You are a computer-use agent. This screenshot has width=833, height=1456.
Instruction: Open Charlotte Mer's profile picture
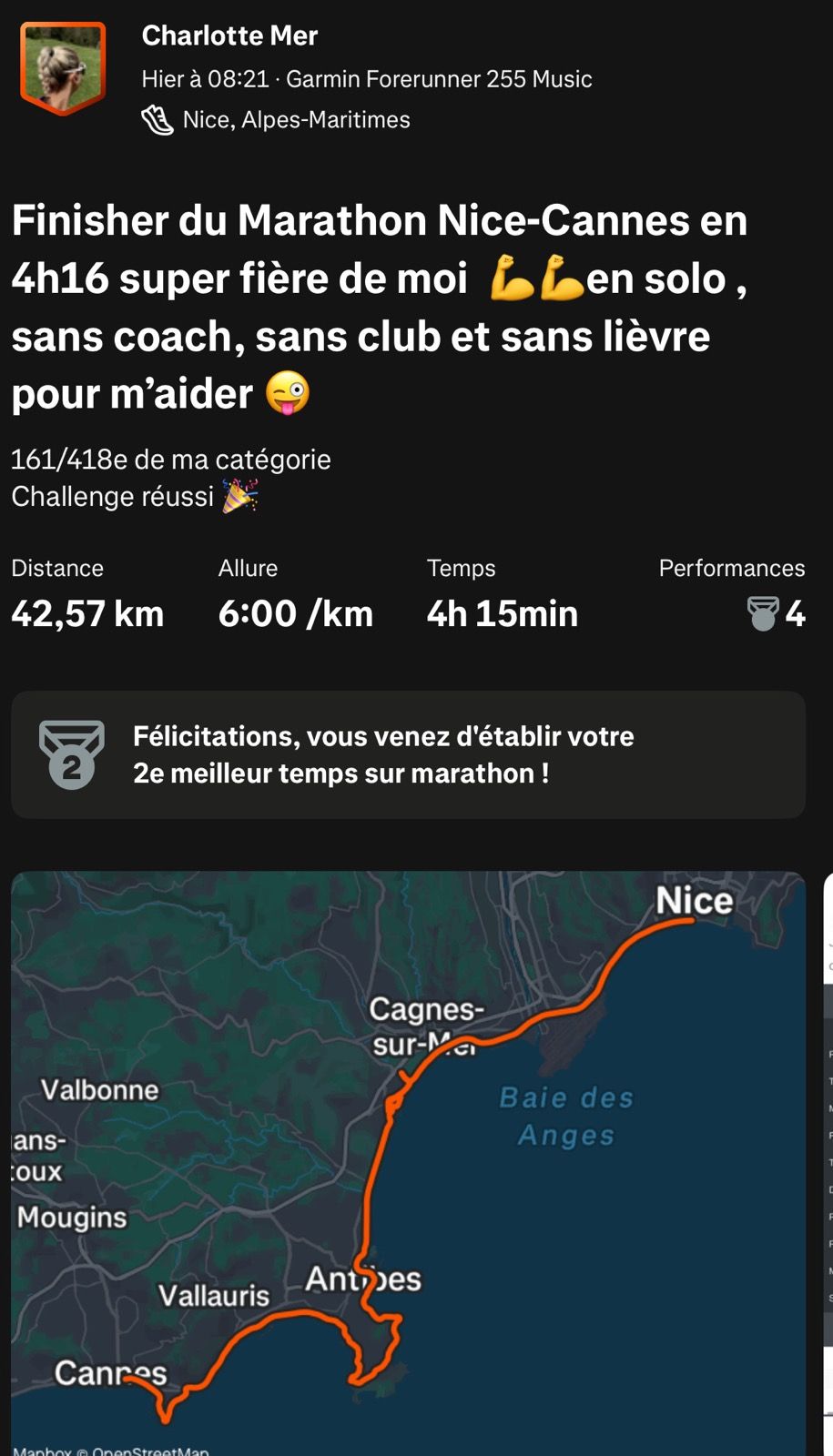[62, 68]
